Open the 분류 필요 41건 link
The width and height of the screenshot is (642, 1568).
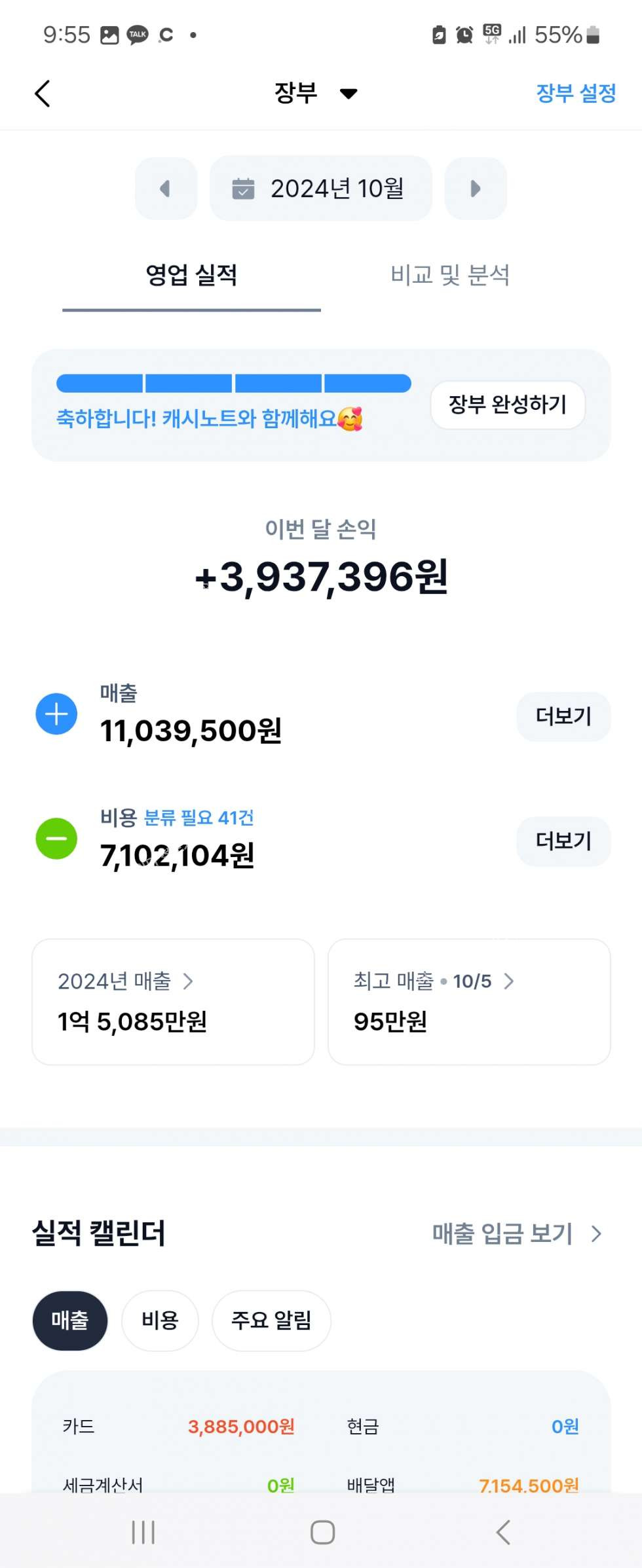click(x=198, y=818)
